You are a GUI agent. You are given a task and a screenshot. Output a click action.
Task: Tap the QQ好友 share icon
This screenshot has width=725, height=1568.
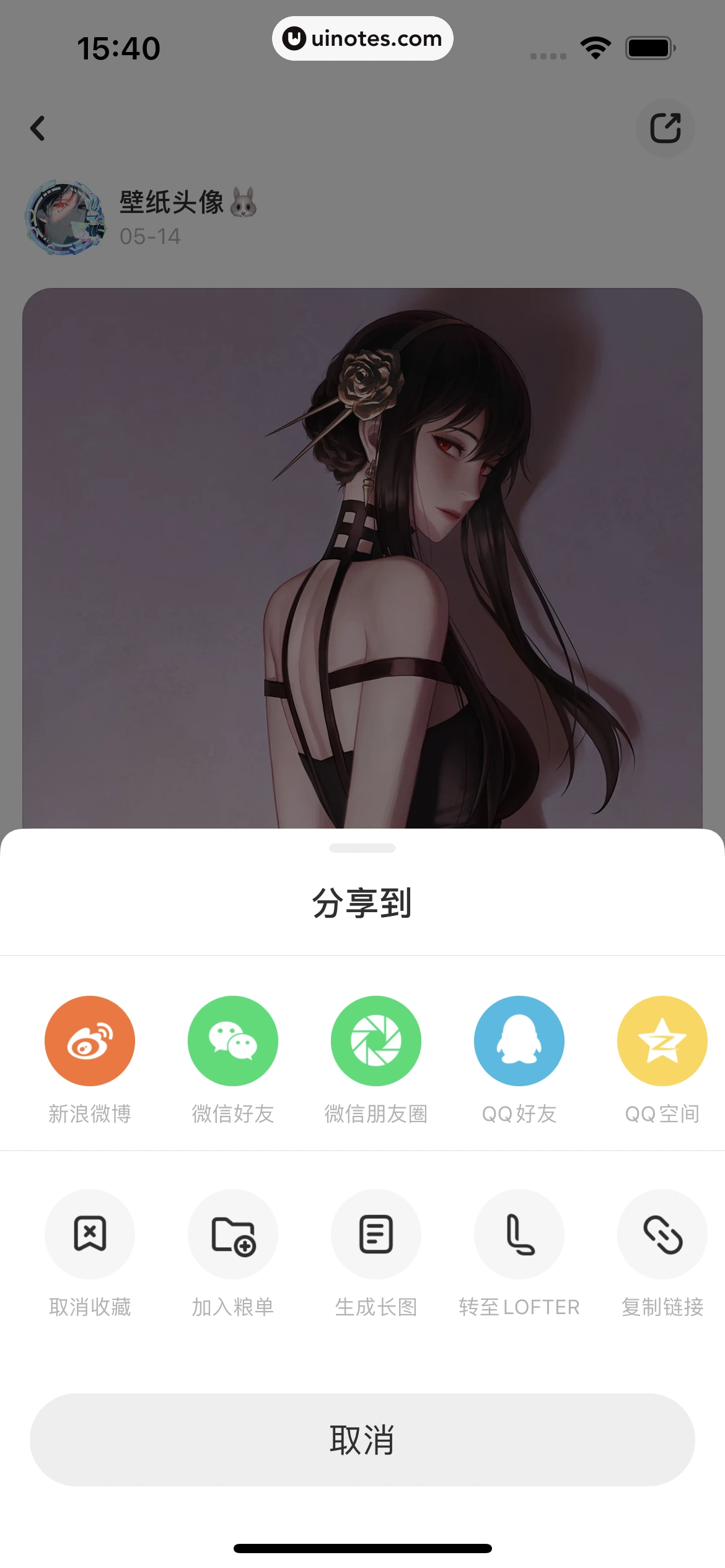coord(519,1040)
